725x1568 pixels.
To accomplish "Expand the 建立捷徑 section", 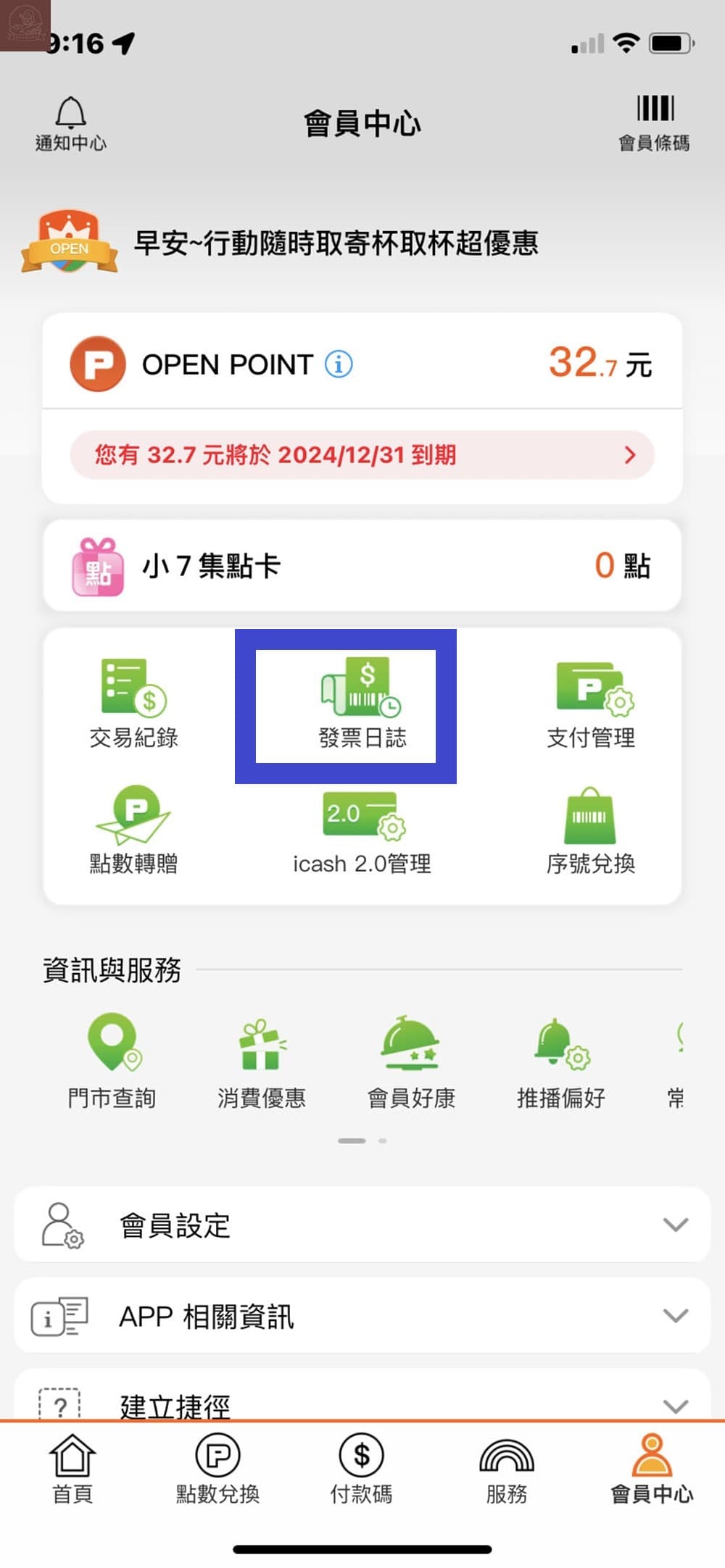I will 362,1402.
